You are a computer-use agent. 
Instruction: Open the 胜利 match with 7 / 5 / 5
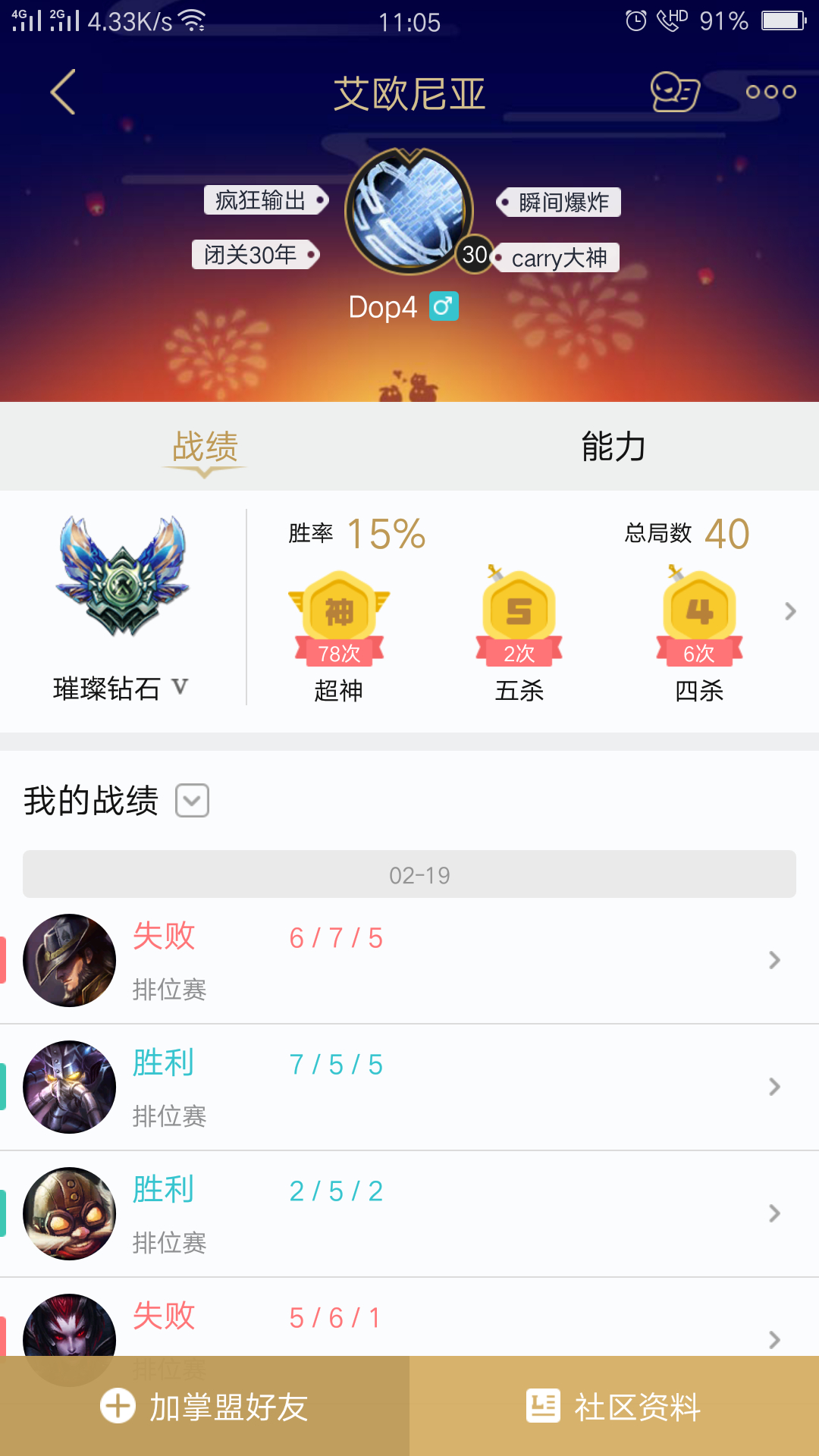point(409,1087)
